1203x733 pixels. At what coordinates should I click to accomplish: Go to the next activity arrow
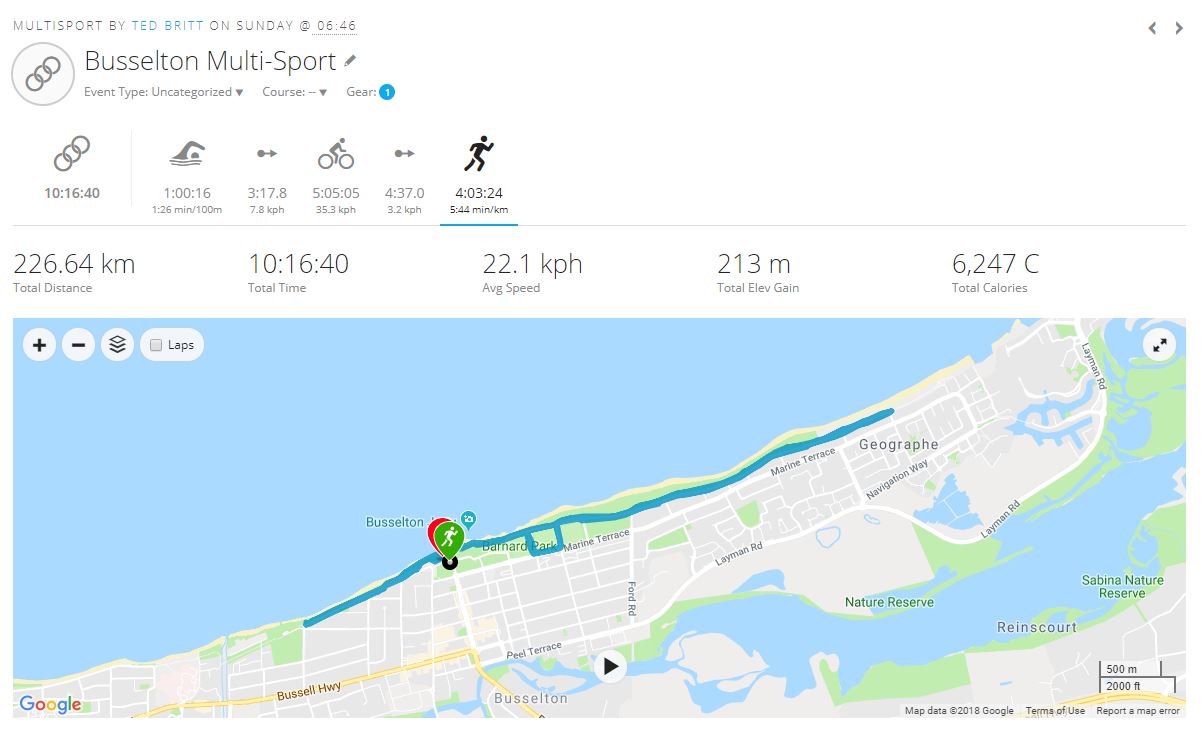point(1180,29)
